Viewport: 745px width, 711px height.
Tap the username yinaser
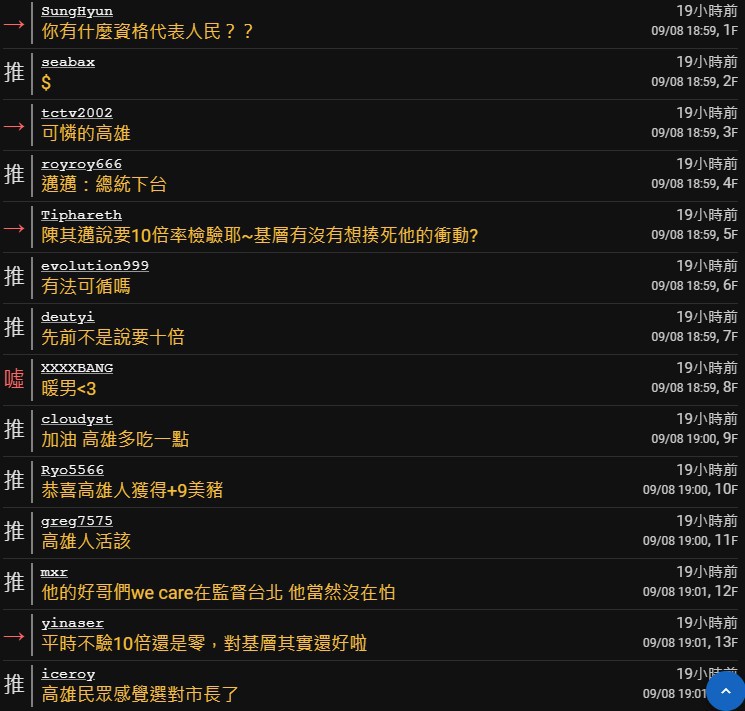pyautogui.click(x=72, y=623)
